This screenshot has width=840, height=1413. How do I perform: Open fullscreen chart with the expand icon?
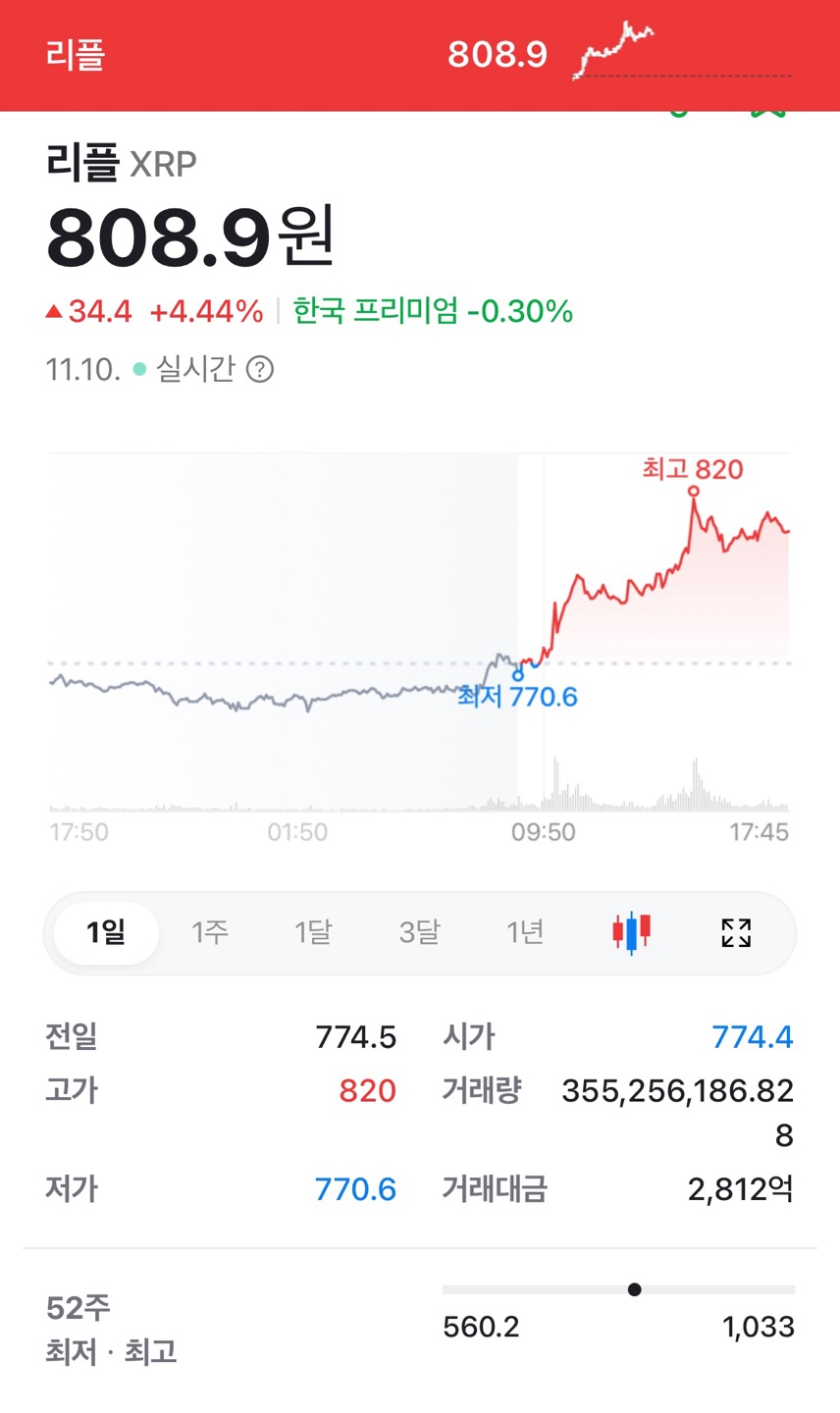[734, 932]
